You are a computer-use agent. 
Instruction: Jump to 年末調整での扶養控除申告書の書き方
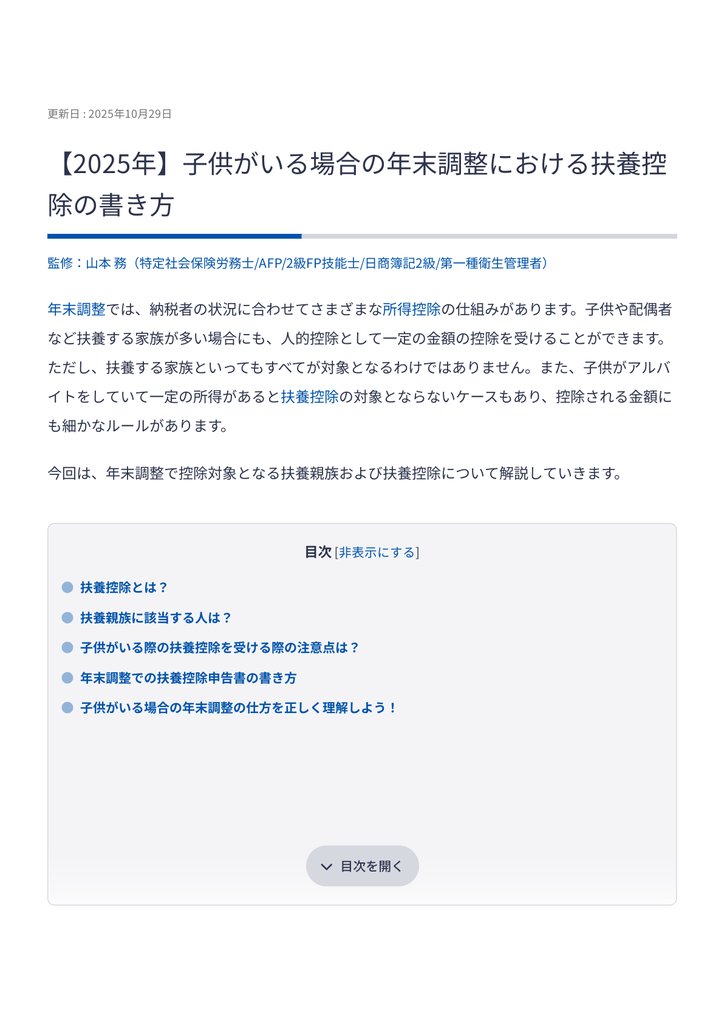pyautogui.click(x=188, y=678)
